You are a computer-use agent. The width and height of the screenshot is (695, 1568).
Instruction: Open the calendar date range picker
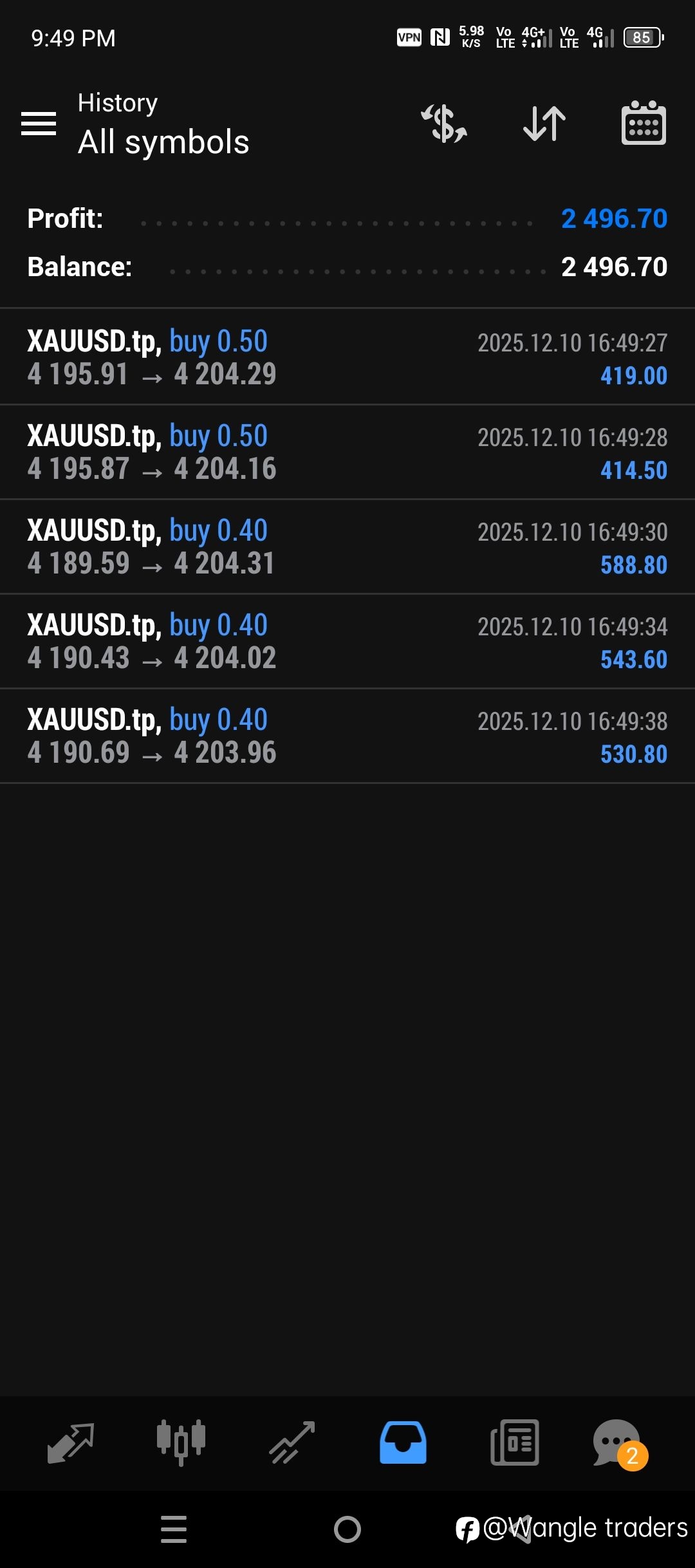coord(644,123)
